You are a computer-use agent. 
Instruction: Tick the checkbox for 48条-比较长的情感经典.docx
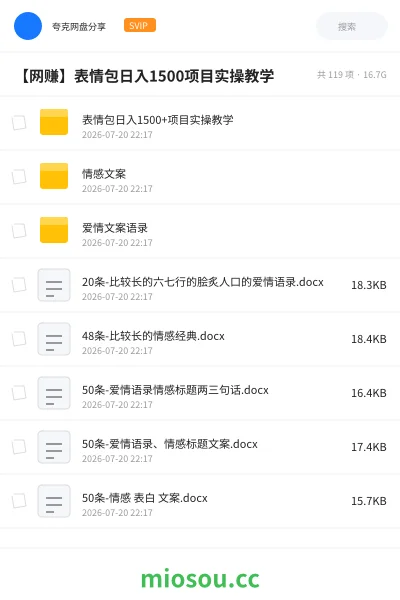click(x=19, y=339)
